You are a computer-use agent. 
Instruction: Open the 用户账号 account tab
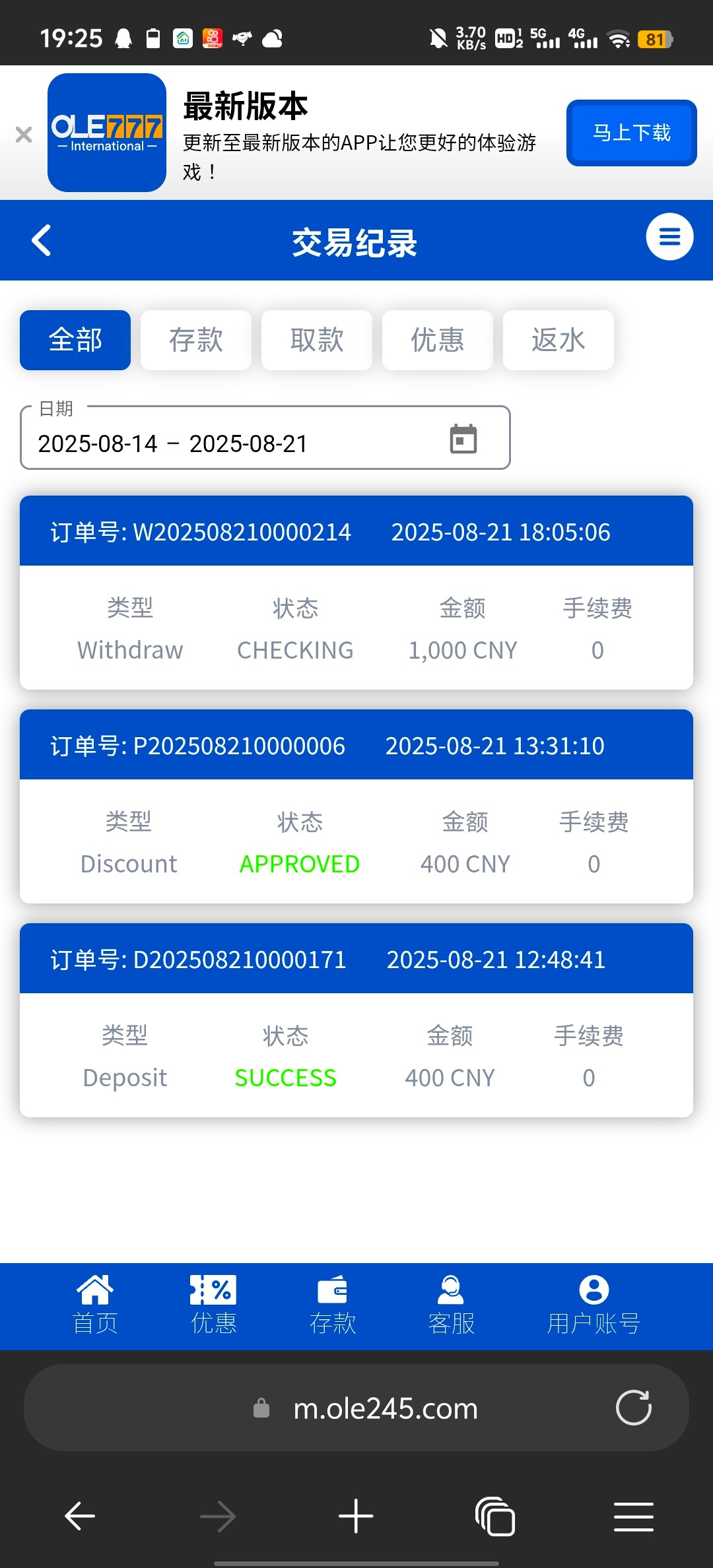pos(594,1305)
